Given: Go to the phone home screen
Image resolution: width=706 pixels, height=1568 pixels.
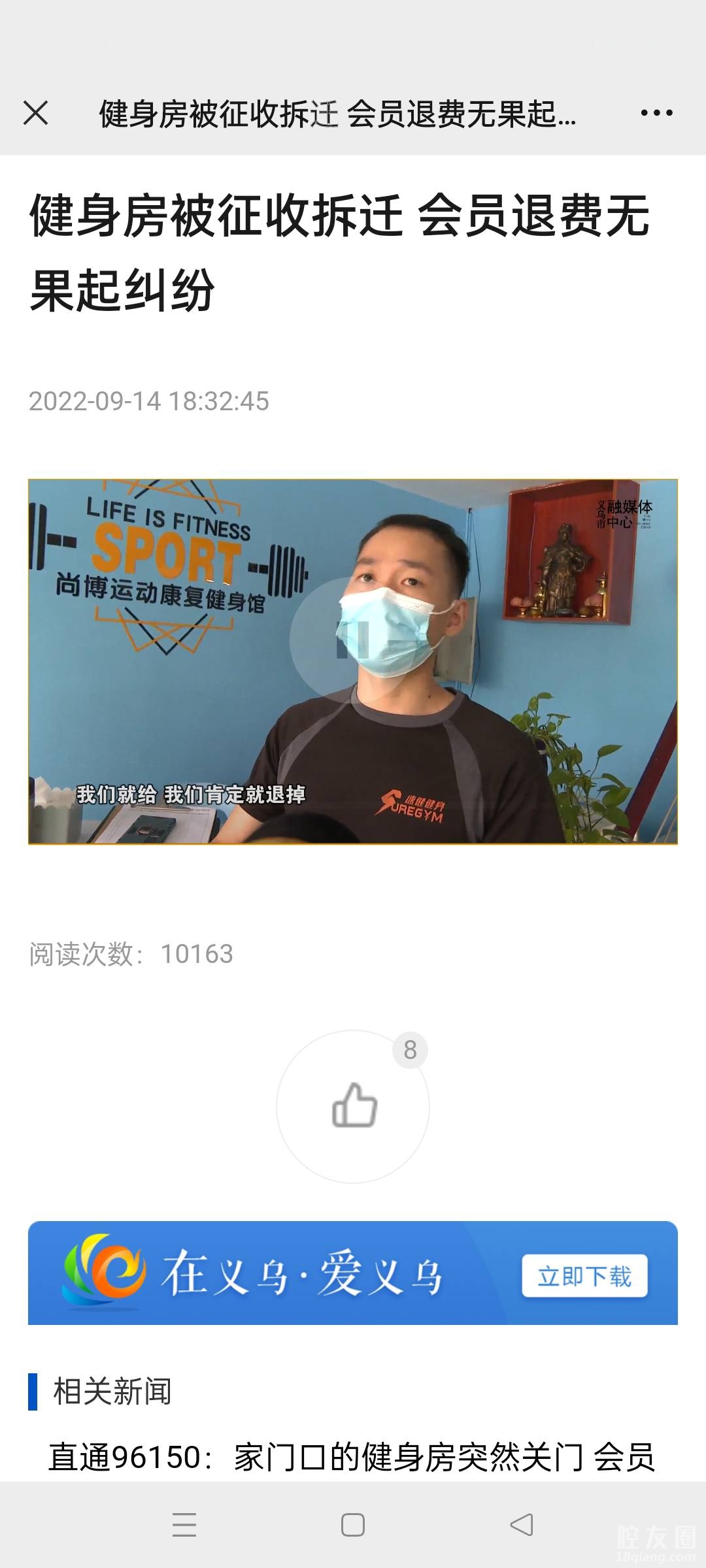Looking at the screenshot, I should click(x=353, y=1526).
